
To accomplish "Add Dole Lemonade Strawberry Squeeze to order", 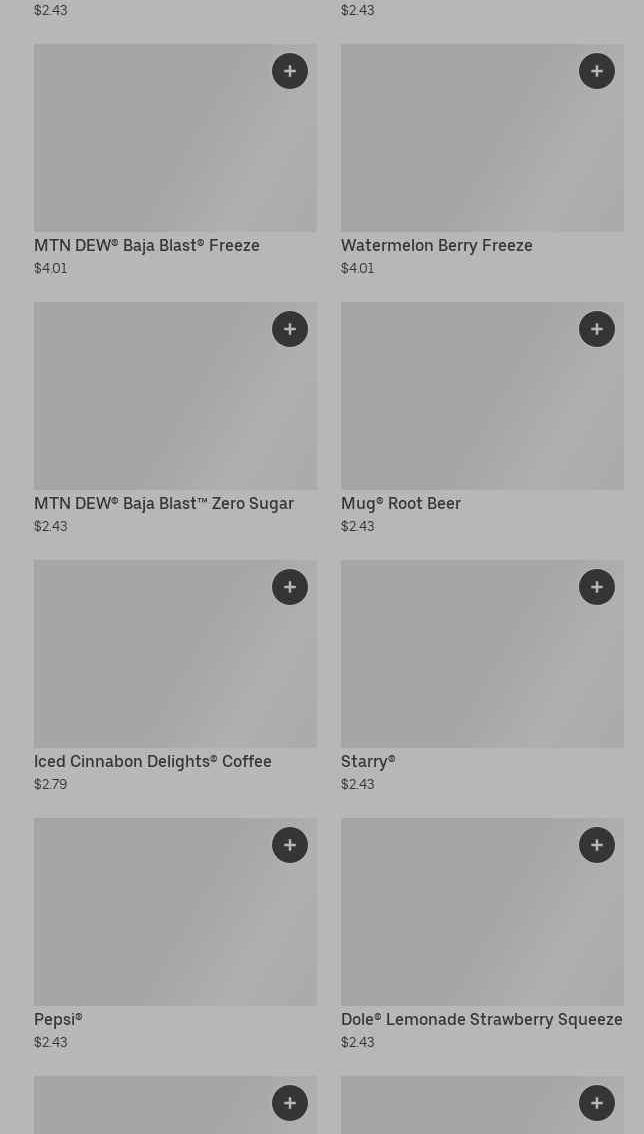I will 597,845.
